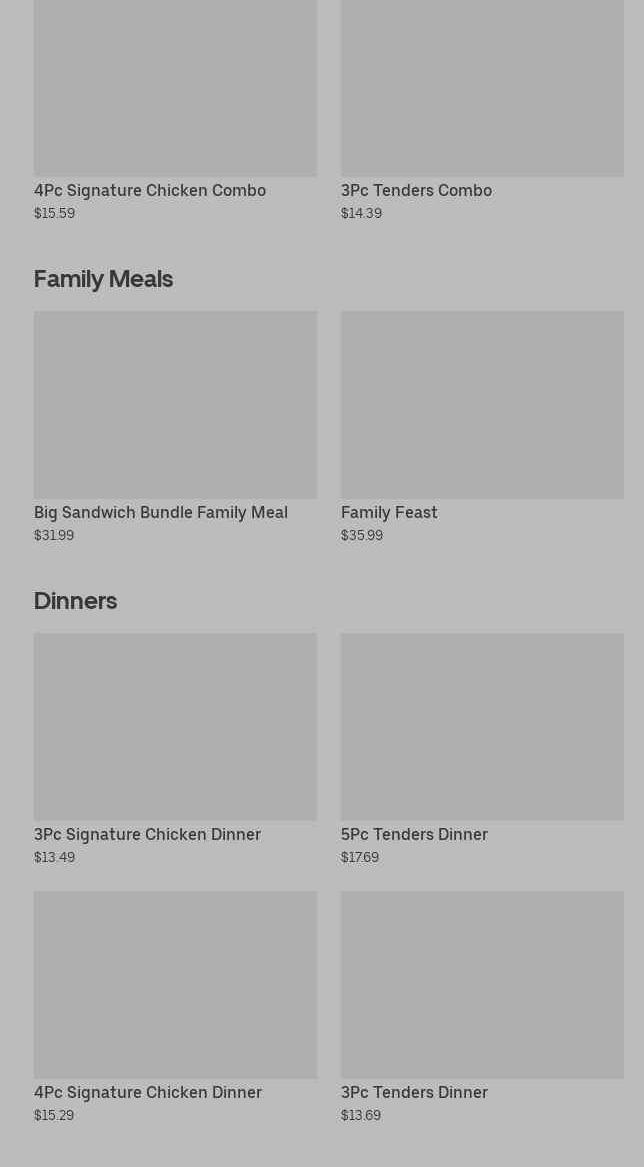View Big Sandwich Bundle Family Meal

(x=175, y=428)
